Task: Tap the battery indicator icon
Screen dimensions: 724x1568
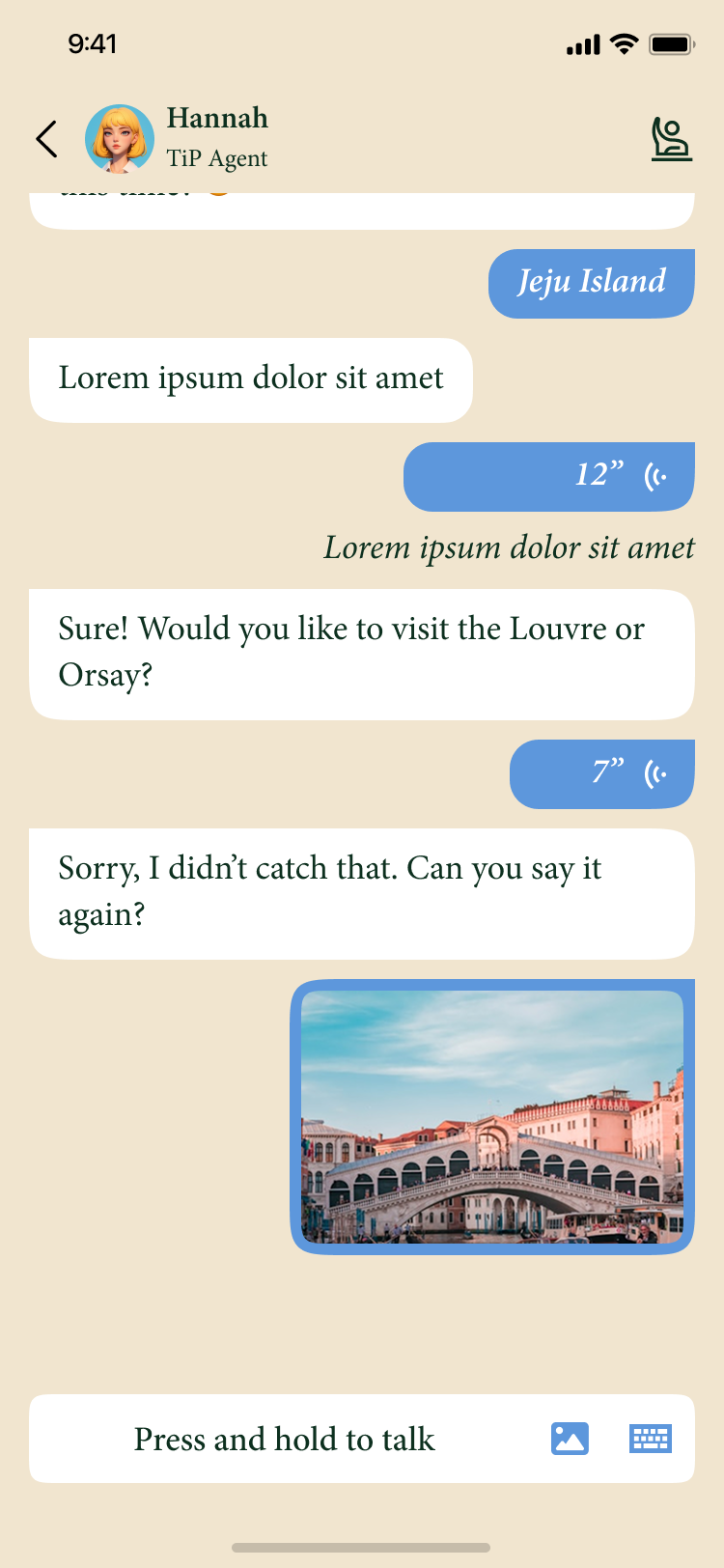Action: click(x=671, y=43)
